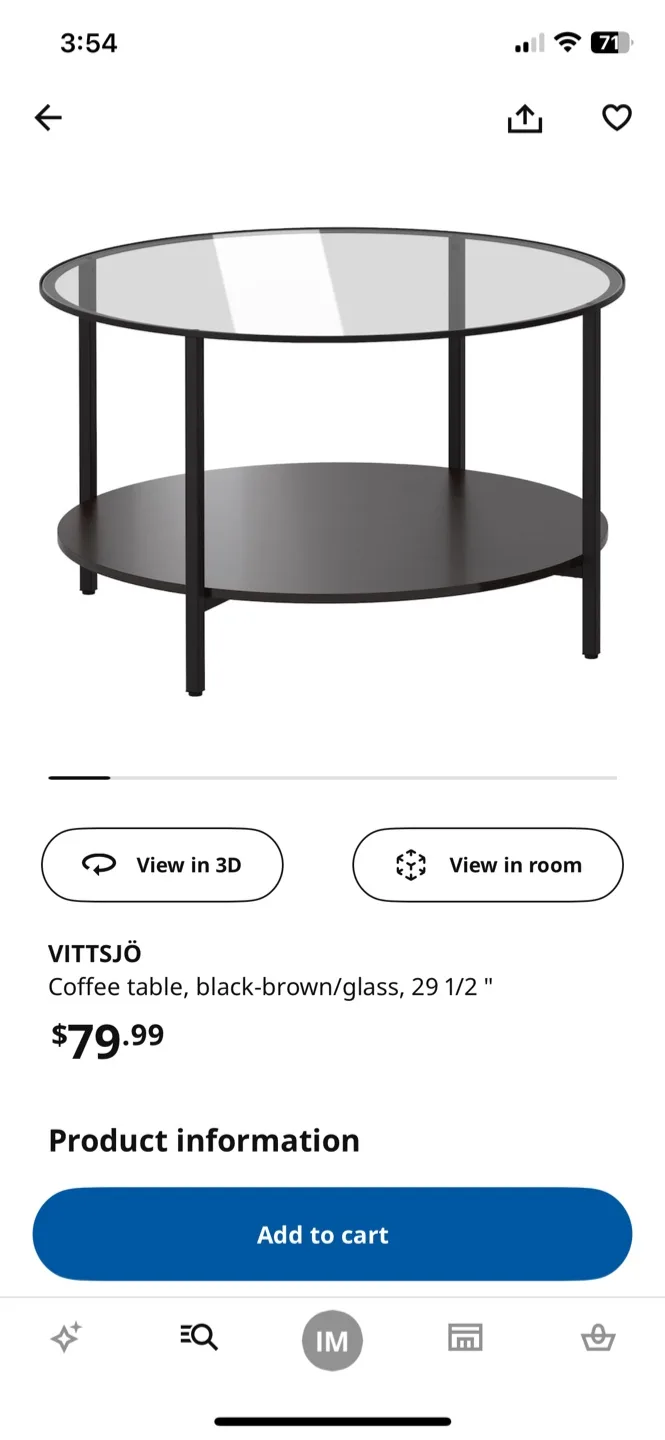Share this VITTSJÖ coffee table
The image size is (665, 1440).
pyautogui.click(x=524, y=118)
